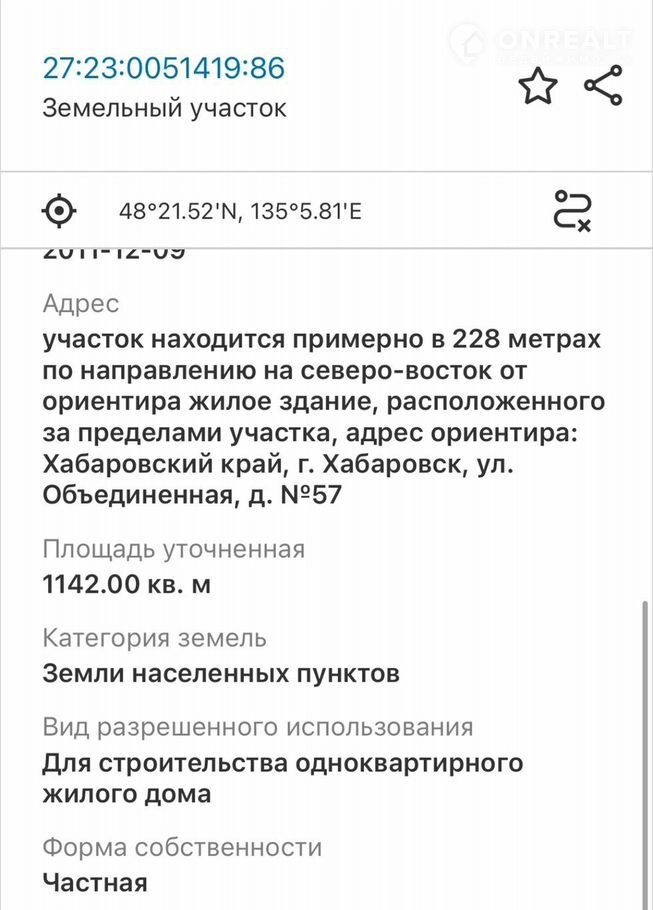Center map on plot coordinates

[60, 211]
